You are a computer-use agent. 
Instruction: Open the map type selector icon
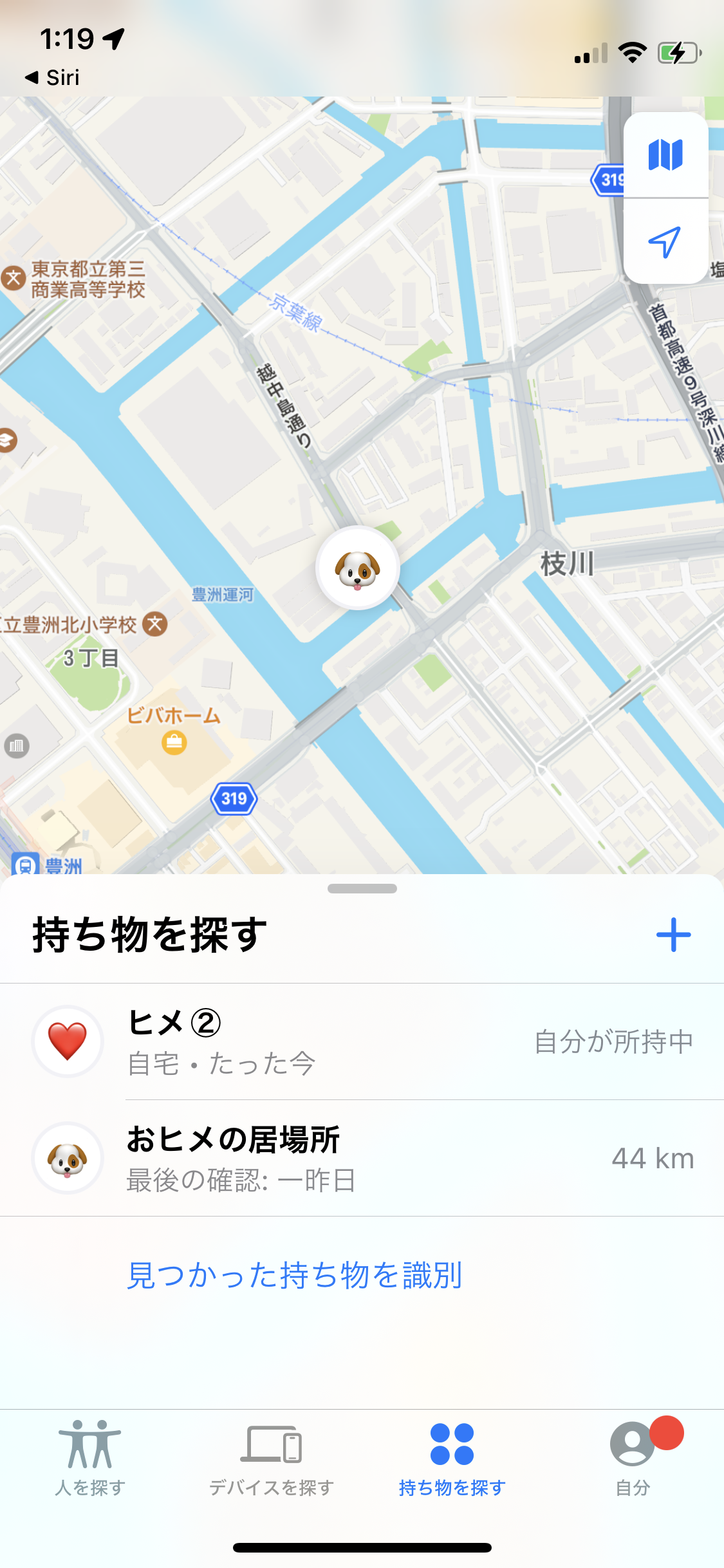point(665,155)
